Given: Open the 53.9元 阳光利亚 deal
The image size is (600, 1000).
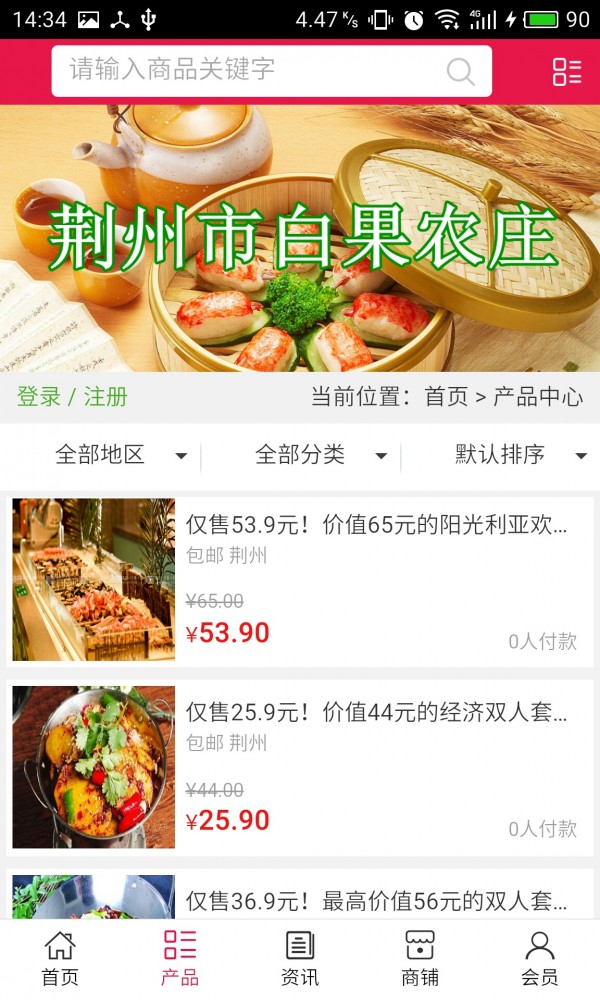Looking at the screenshot, I should pos(376,525).
